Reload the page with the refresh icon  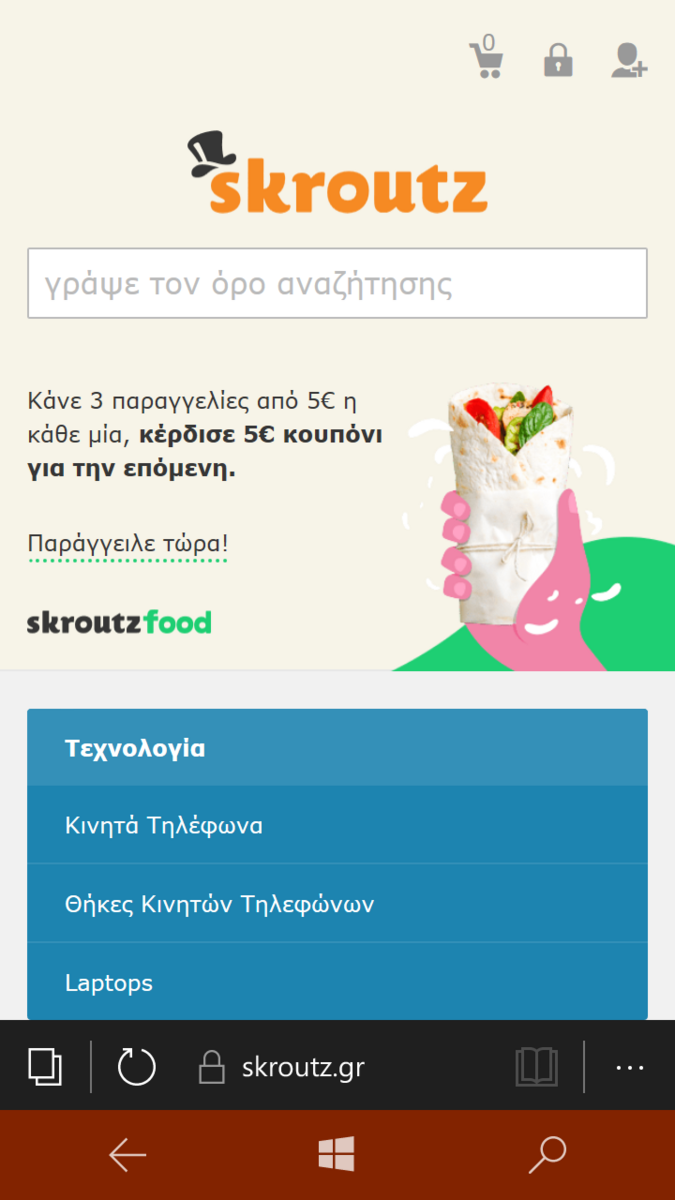point(137,1066)
